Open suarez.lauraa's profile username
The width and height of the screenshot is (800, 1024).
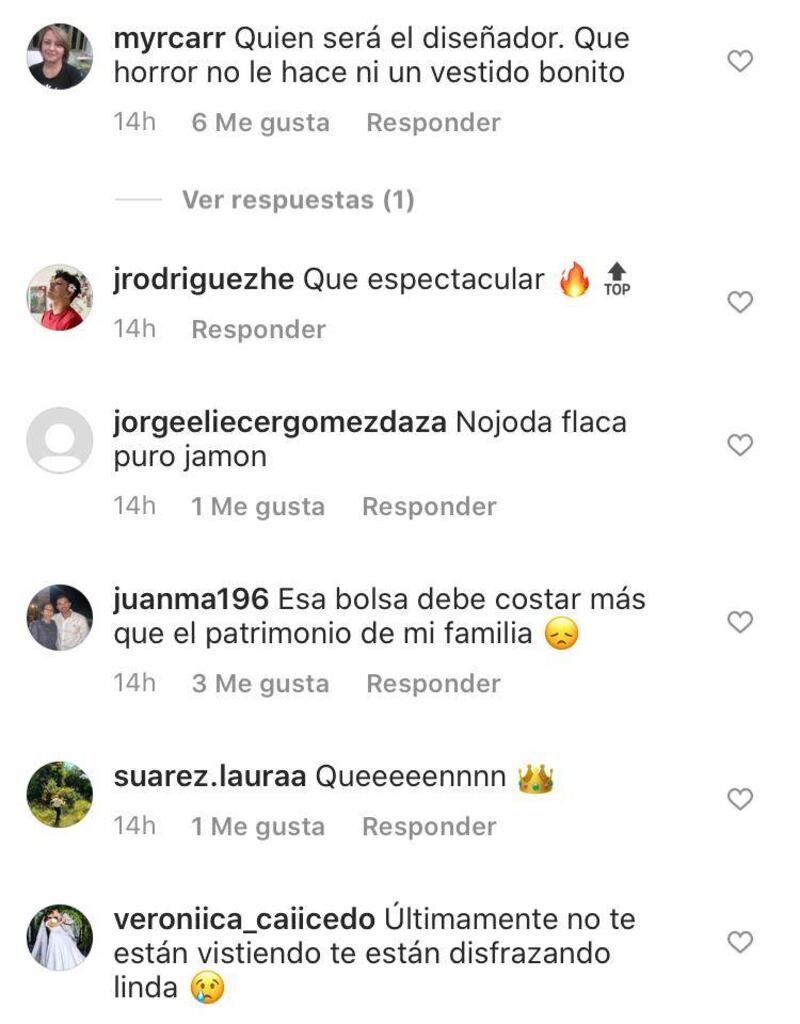210,778
